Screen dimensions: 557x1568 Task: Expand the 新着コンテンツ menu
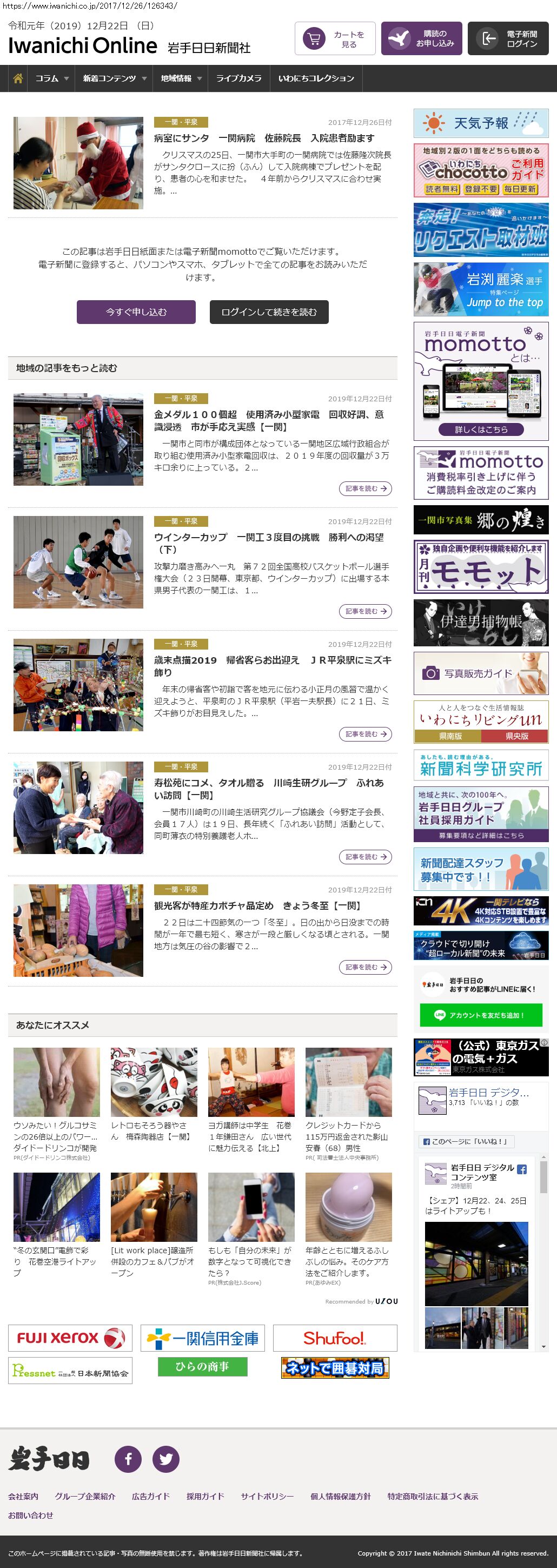pos(115,78)
